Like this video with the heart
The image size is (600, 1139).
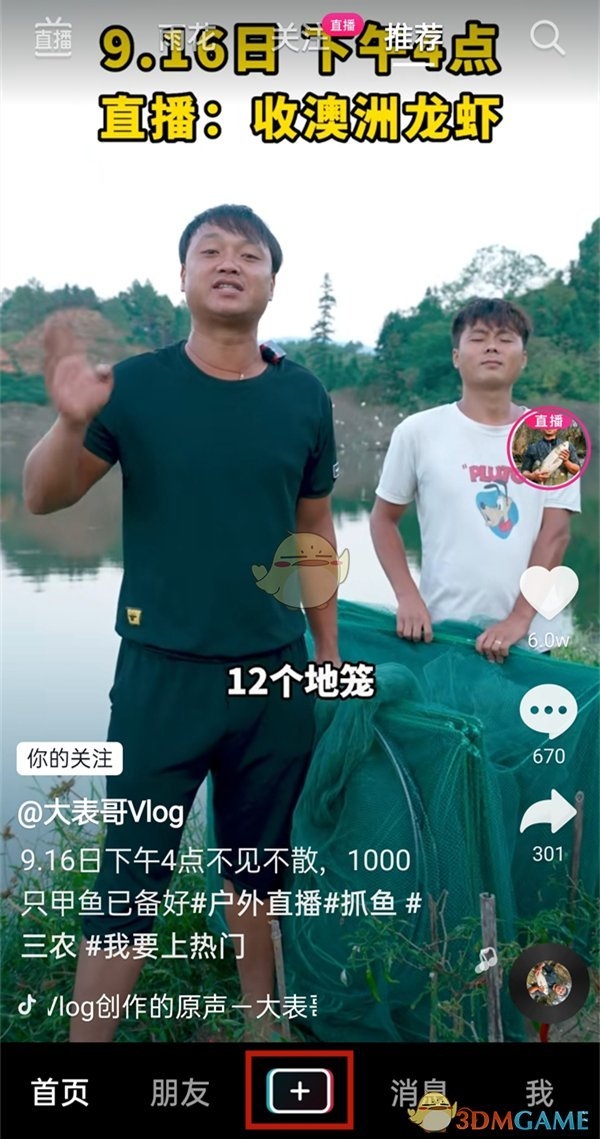pos(548,592)
